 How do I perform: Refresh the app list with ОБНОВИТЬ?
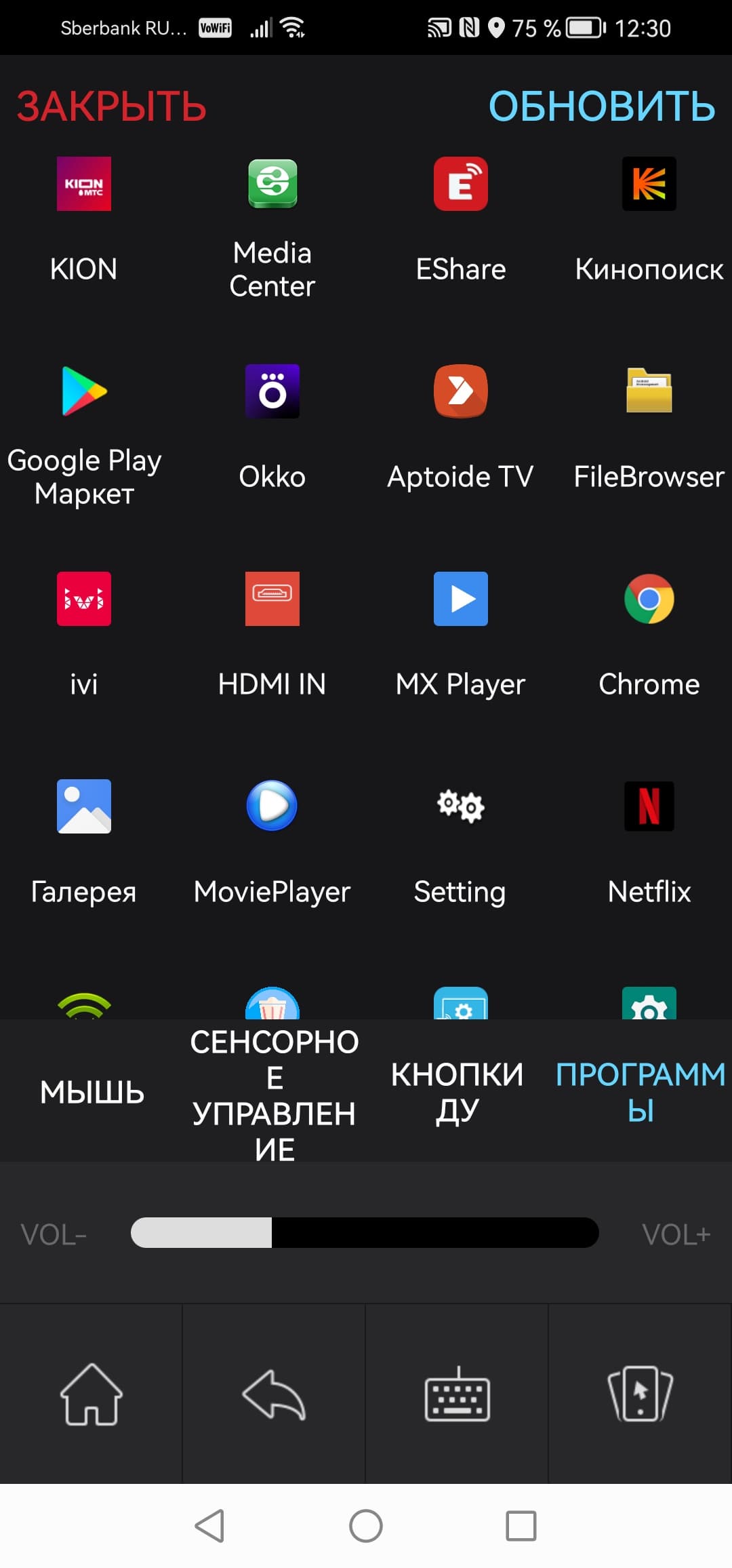[x=601, y=106]
